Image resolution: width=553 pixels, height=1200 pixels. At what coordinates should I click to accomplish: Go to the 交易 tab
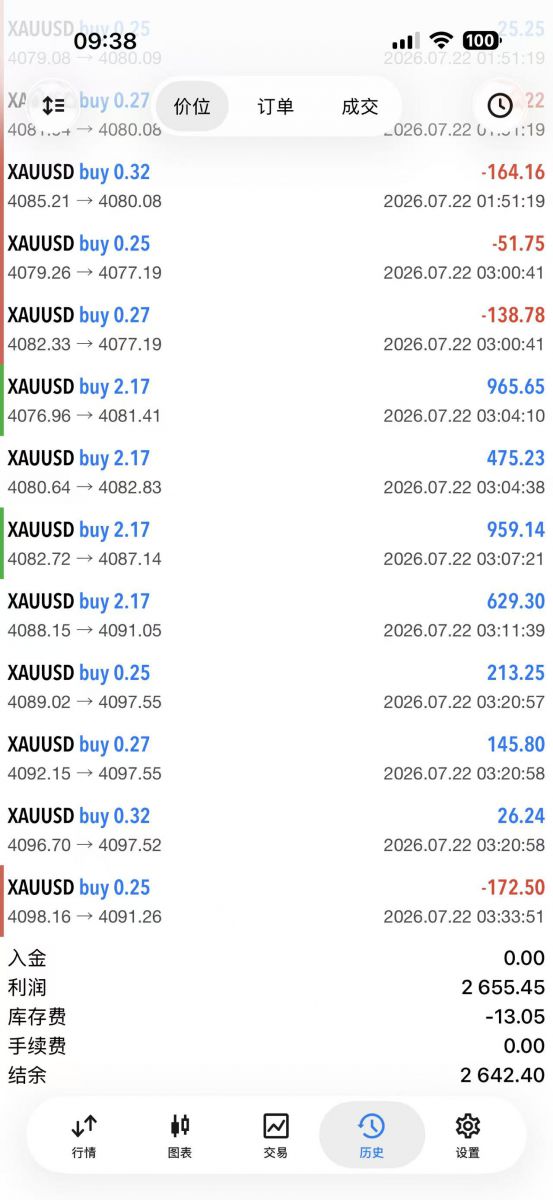tap(276, 1135)
